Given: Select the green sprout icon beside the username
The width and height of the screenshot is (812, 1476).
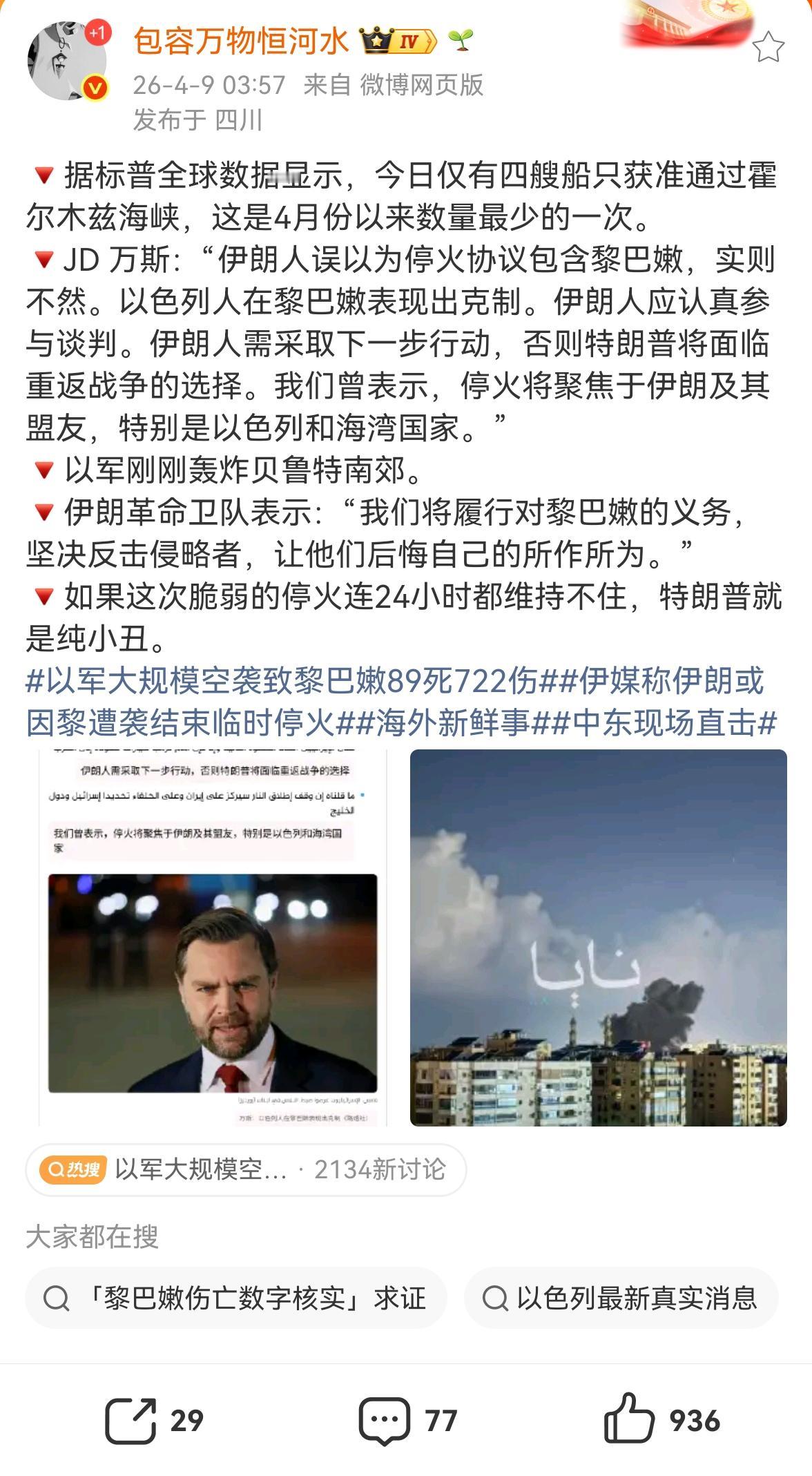Looking at the screenshot, I should [x=461, y=39].
